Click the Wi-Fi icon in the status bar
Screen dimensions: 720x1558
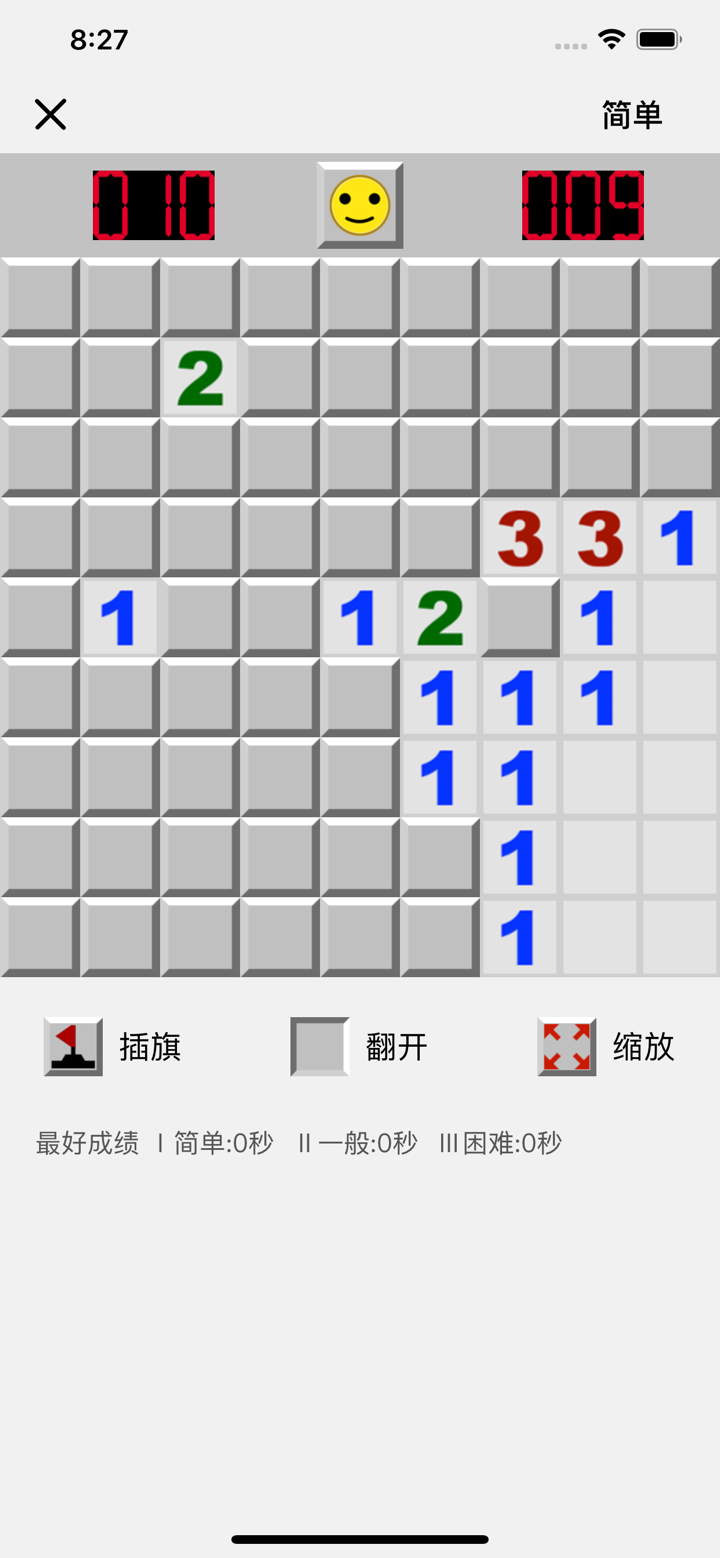tap(611, 38)
